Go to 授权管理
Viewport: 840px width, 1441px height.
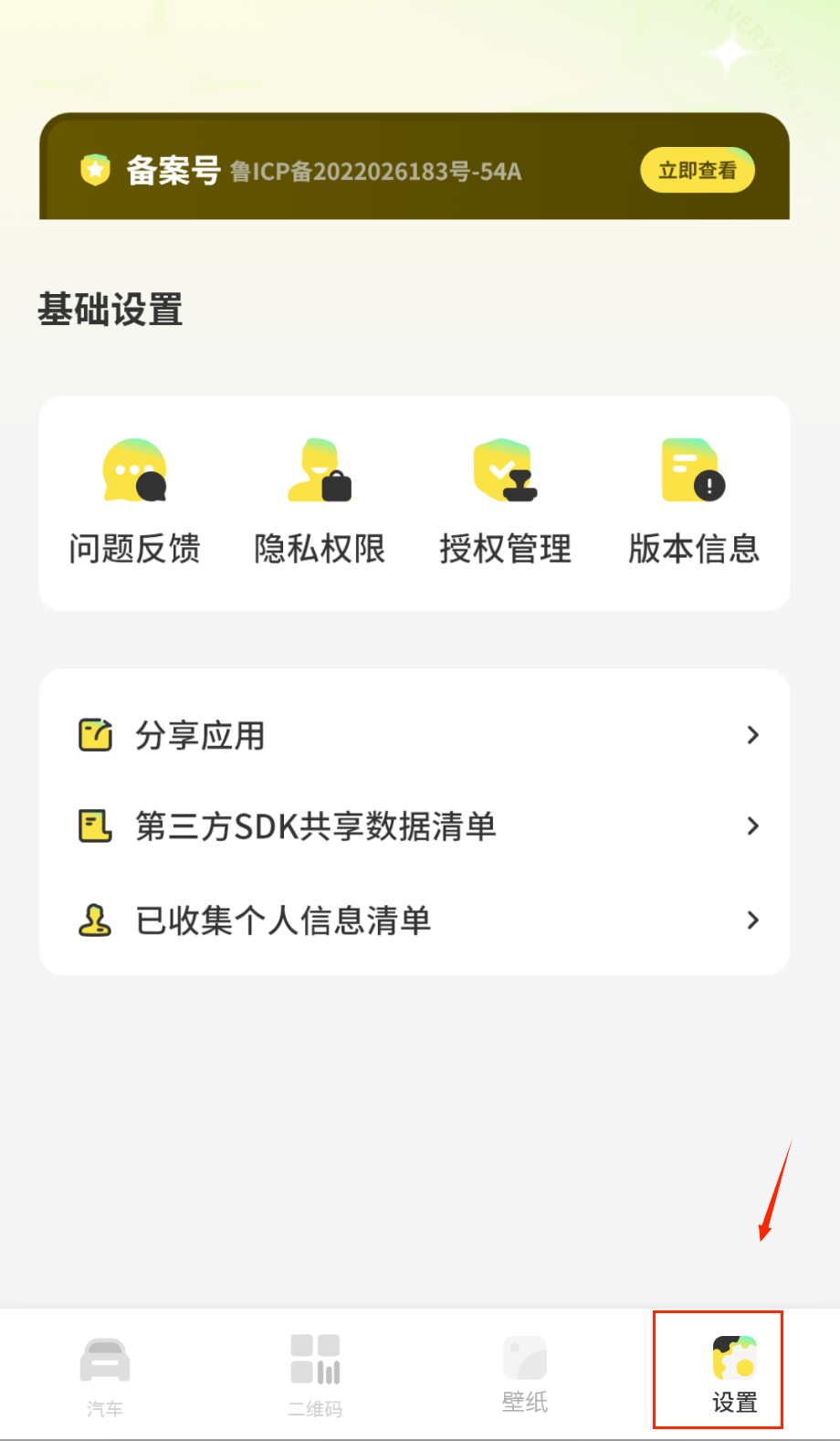point(505,501)
